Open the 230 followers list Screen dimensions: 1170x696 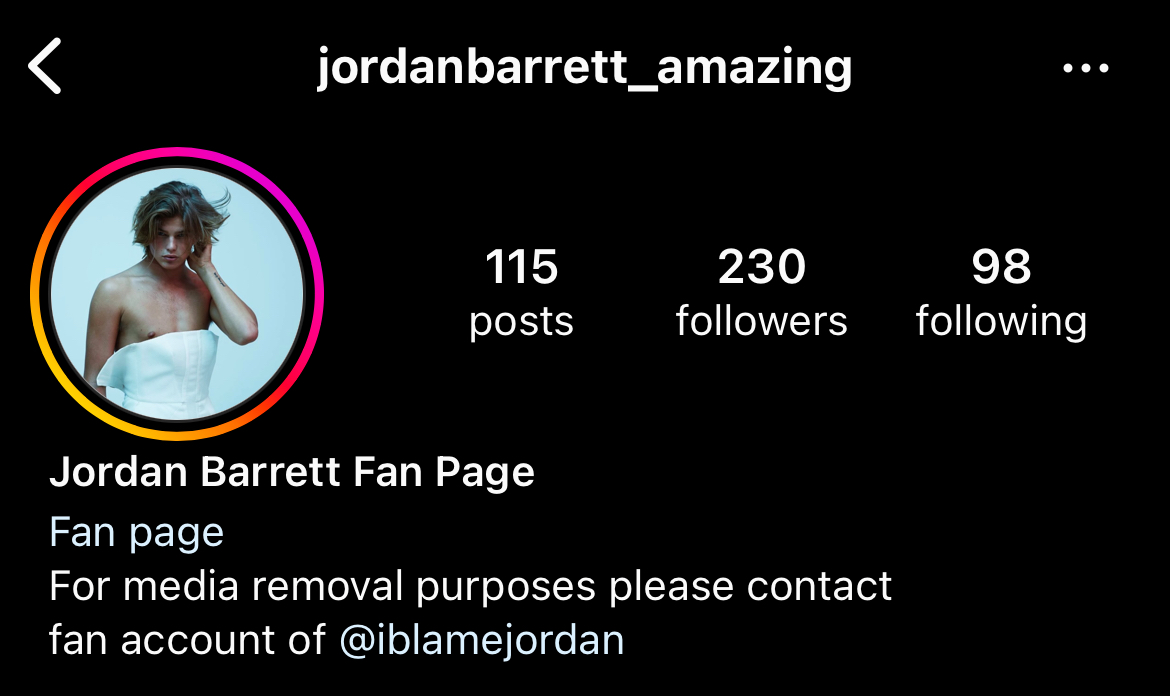(761, 293)
